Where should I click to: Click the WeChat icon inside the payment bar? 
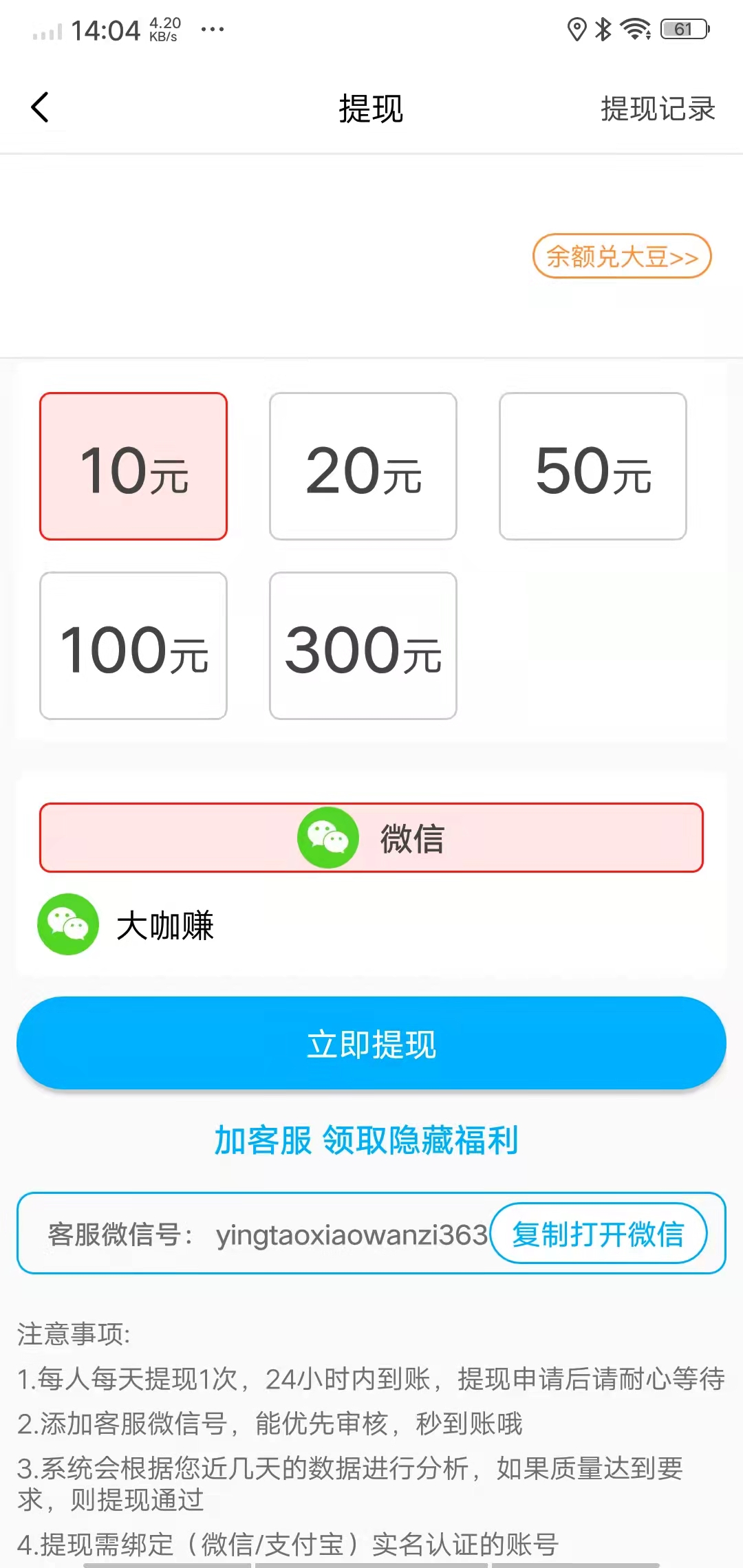[x=328, y=838]
